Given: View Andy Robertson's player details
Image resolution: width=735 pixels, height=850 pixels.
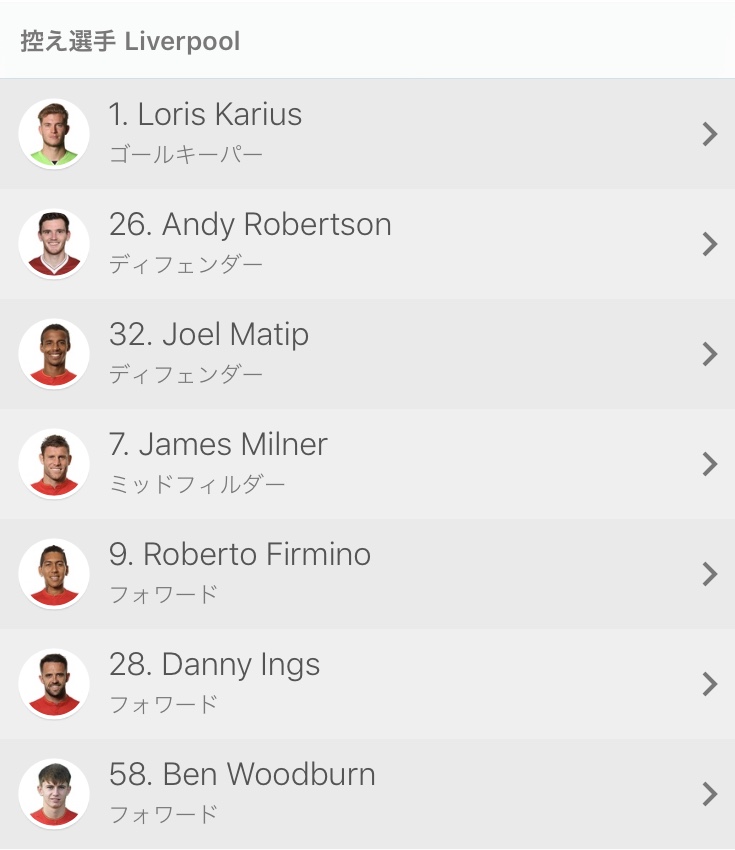Looking at the screenshot, I should click(x=367, y=244).
